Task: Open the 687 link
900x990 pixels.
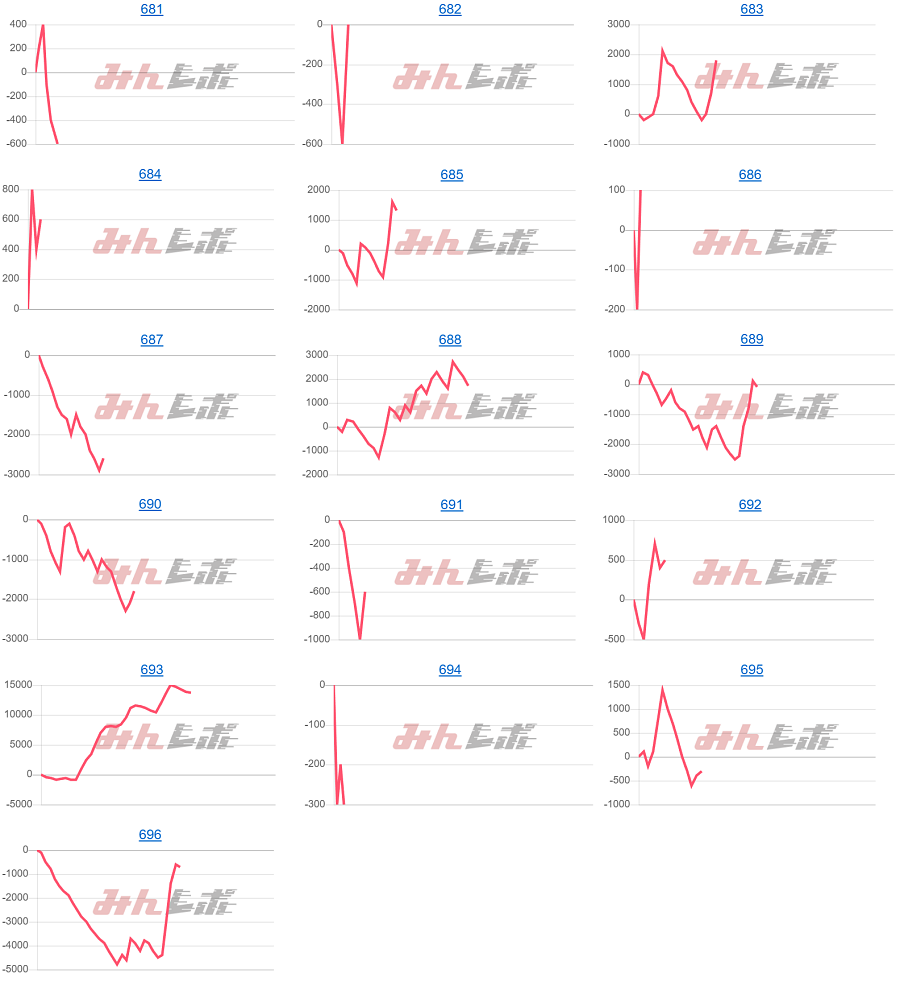Action: (151, 340)
